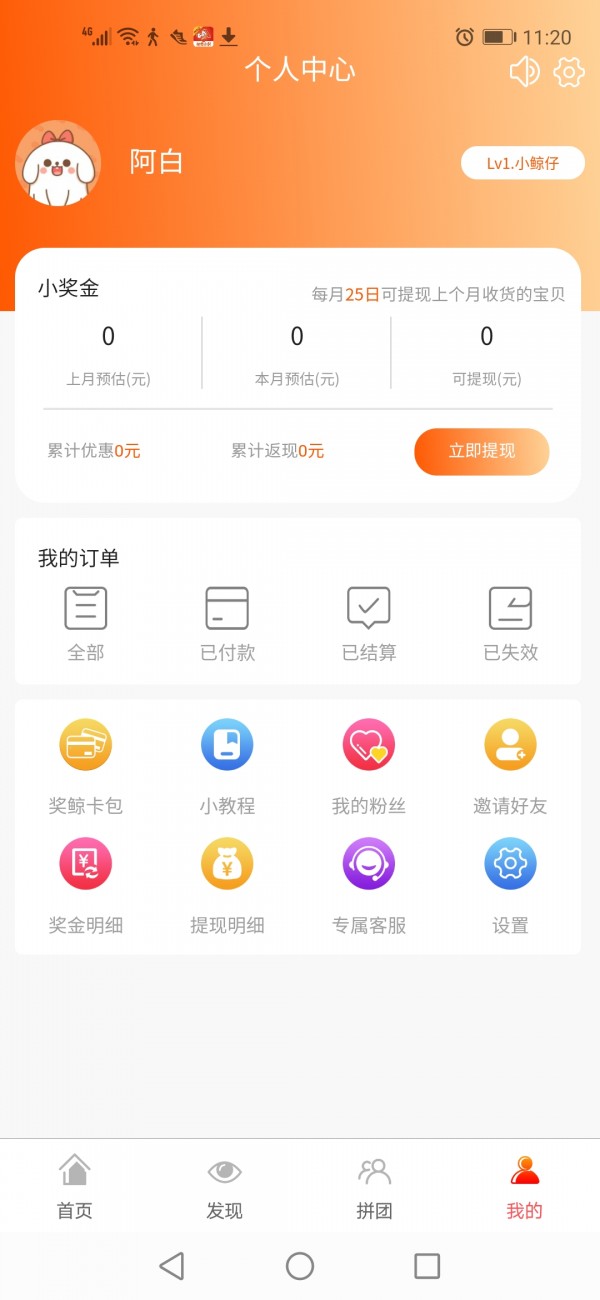The image size is (600, 1300).
Task: Open the gear settings icon at top
Action: tap(569, 72)
